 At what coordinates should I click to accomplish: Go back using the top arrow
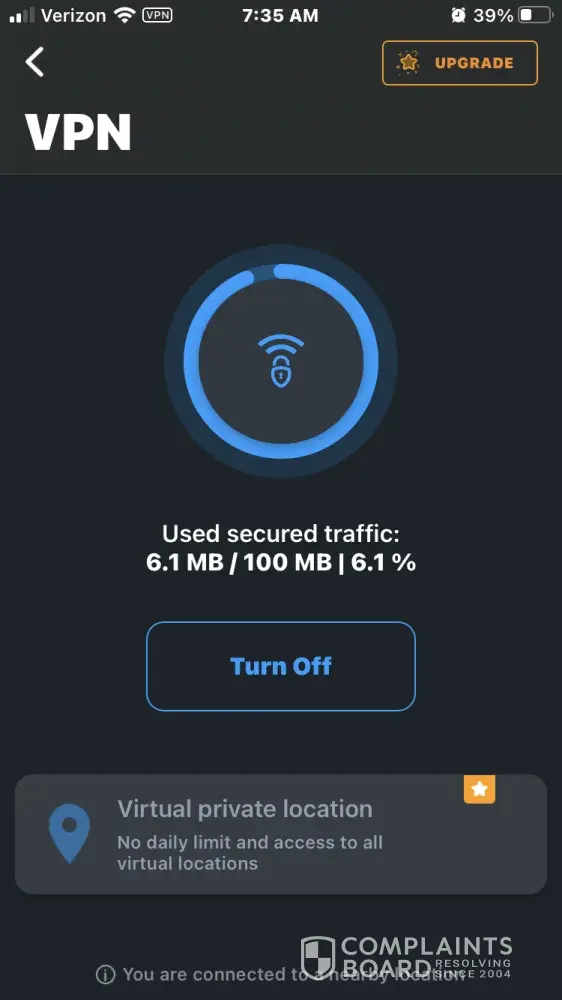coord(34,62)
